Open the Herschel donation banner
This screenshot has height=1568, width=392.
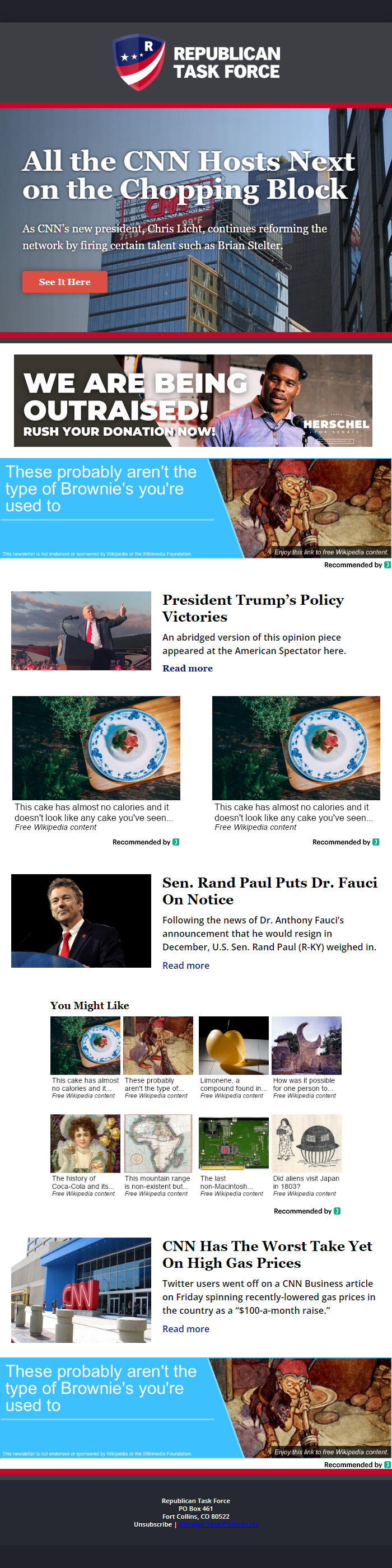(x=193, y=400)
